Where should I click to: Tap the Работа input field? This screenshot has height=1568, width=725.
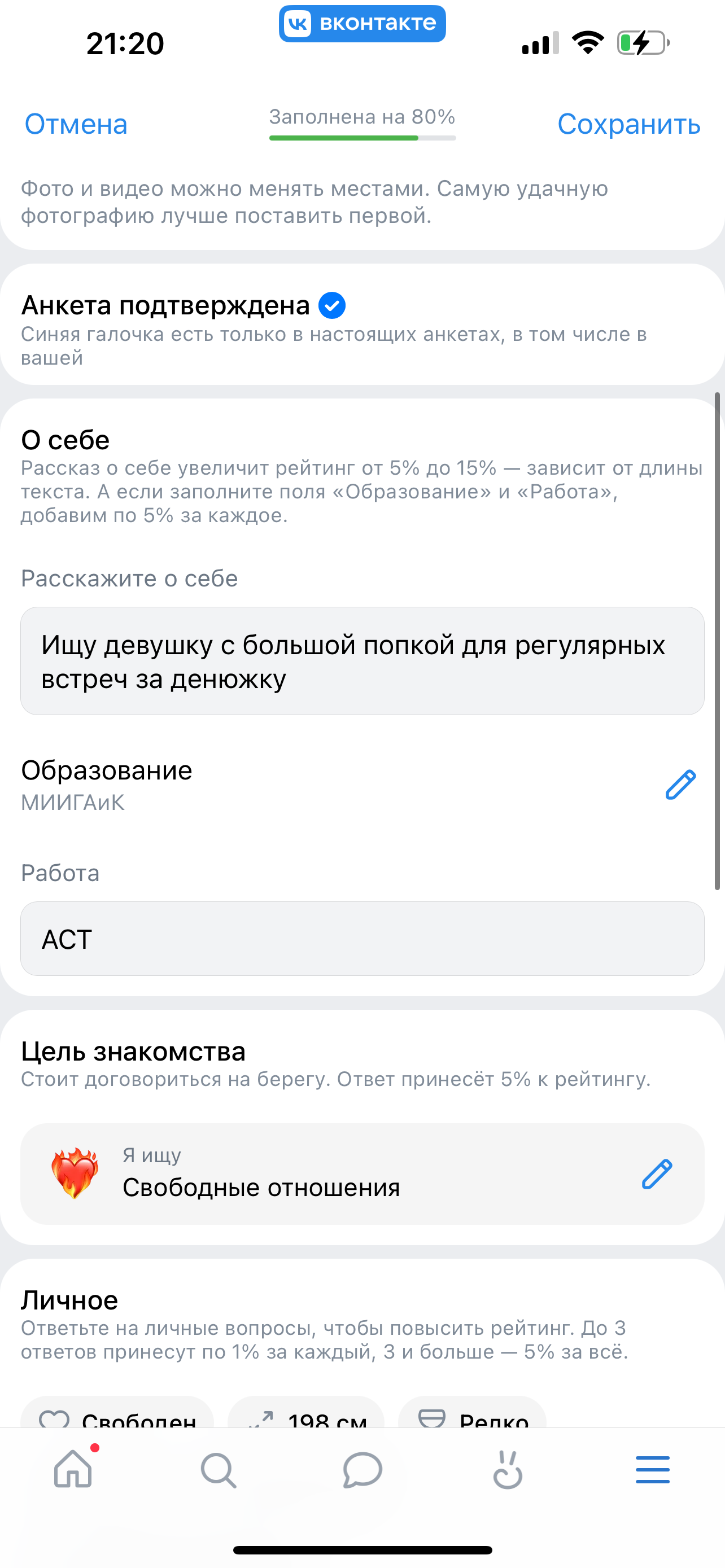(362, 939)
